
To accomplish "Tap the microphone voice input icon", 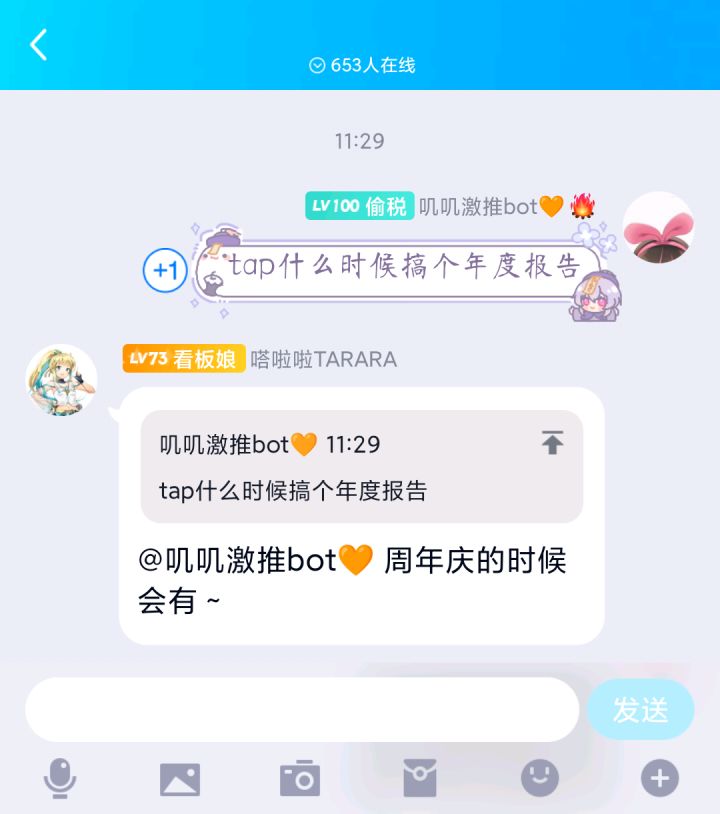I will click(62, 777).
